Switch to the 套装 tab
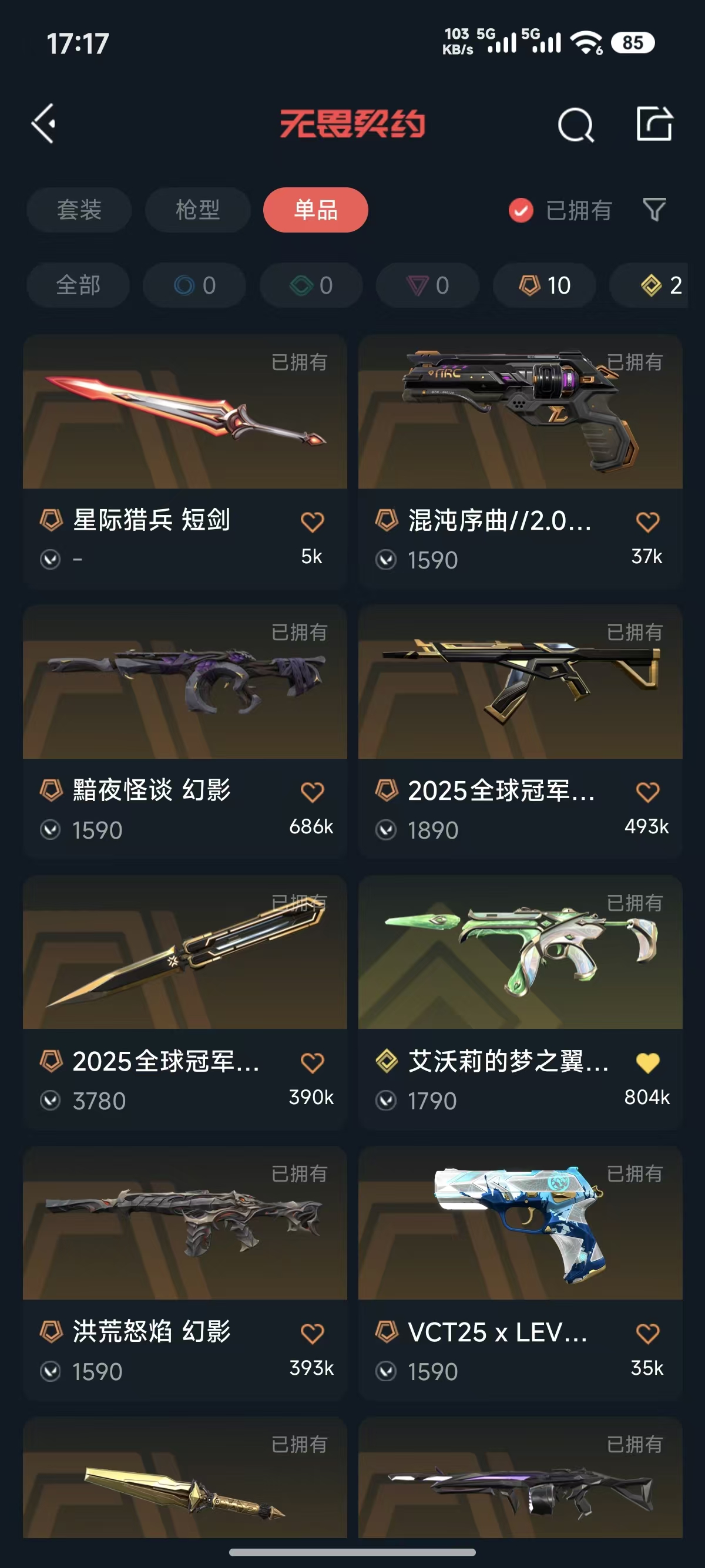 [x=79, y=210]
